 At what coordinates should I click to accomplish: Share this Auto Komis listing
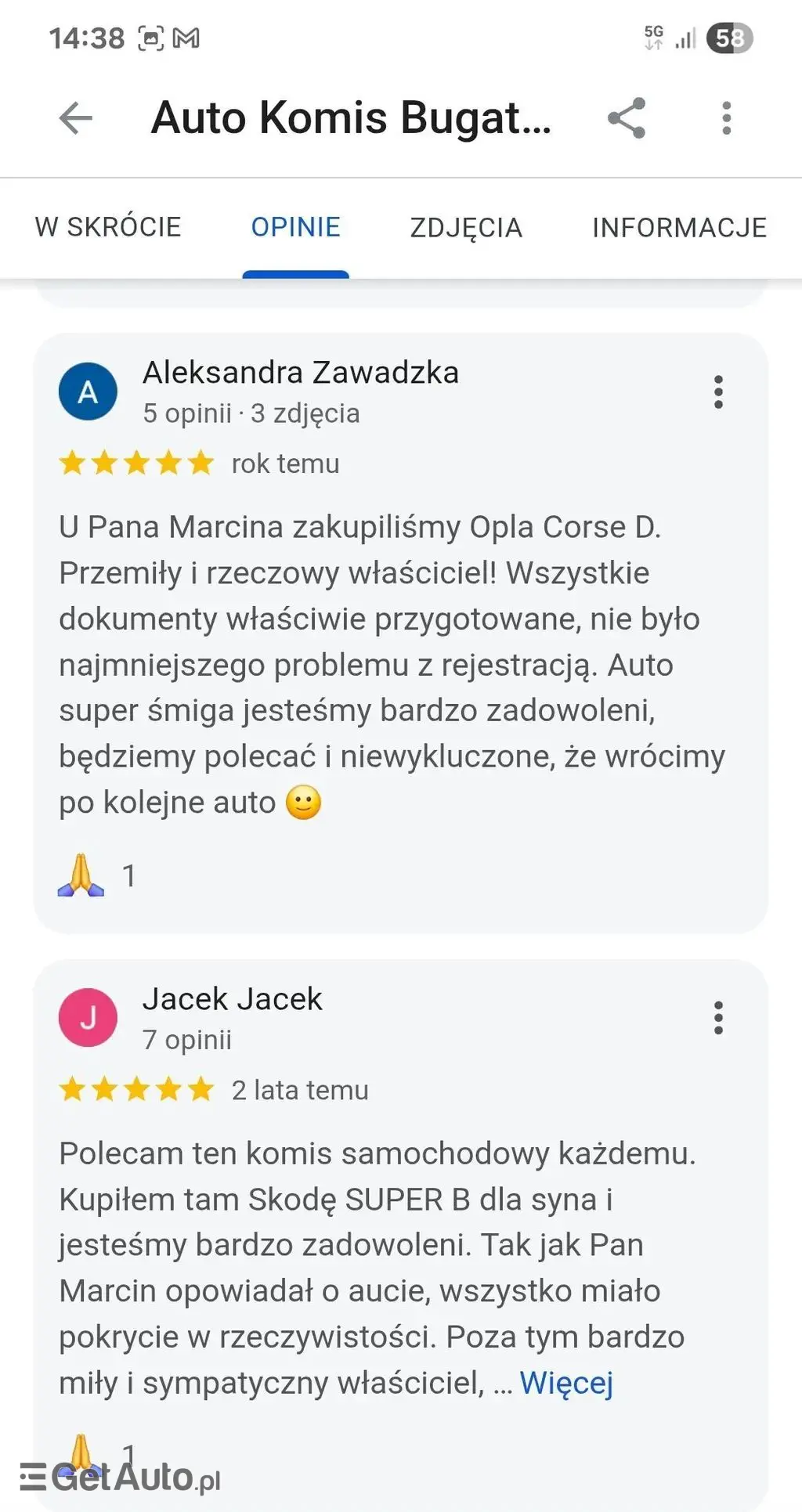(x=627, y=118)
